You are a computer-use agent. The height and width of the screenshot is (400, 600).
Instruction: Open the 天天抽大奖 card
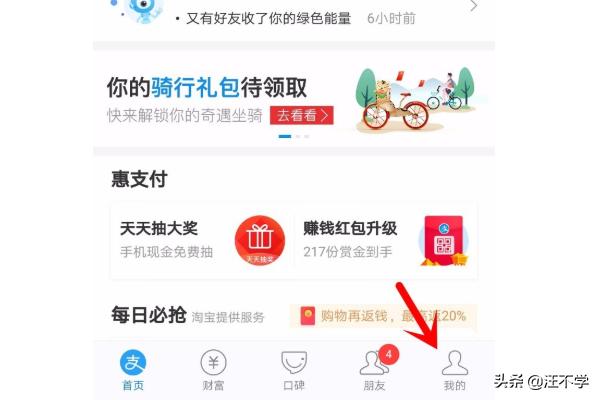pyautogui.click(x=202, y=240)
